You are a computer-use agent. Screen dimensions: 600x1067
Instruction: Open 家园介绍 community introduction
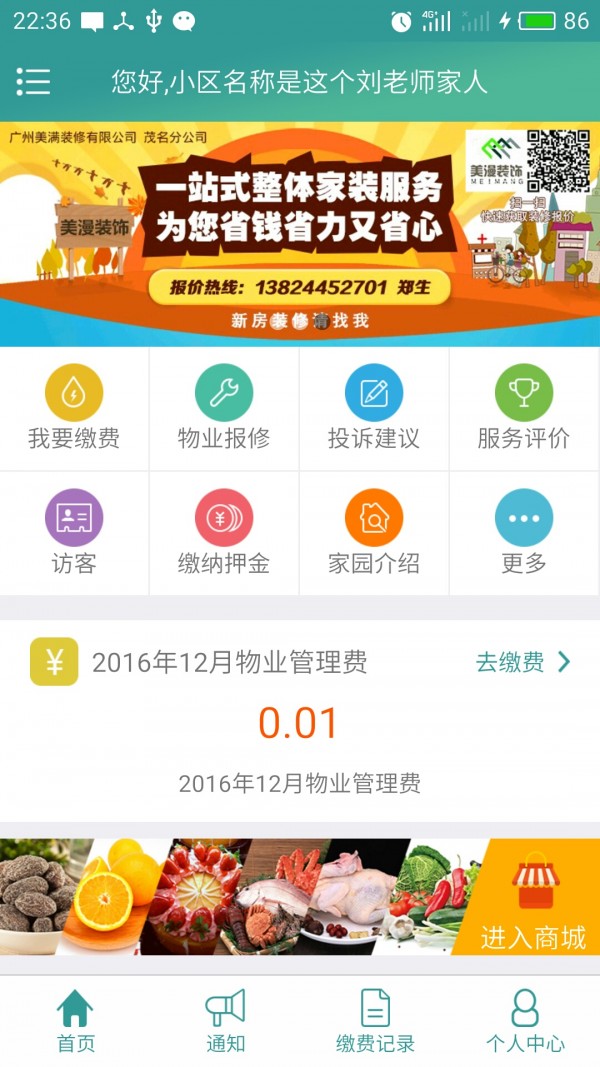374,534
